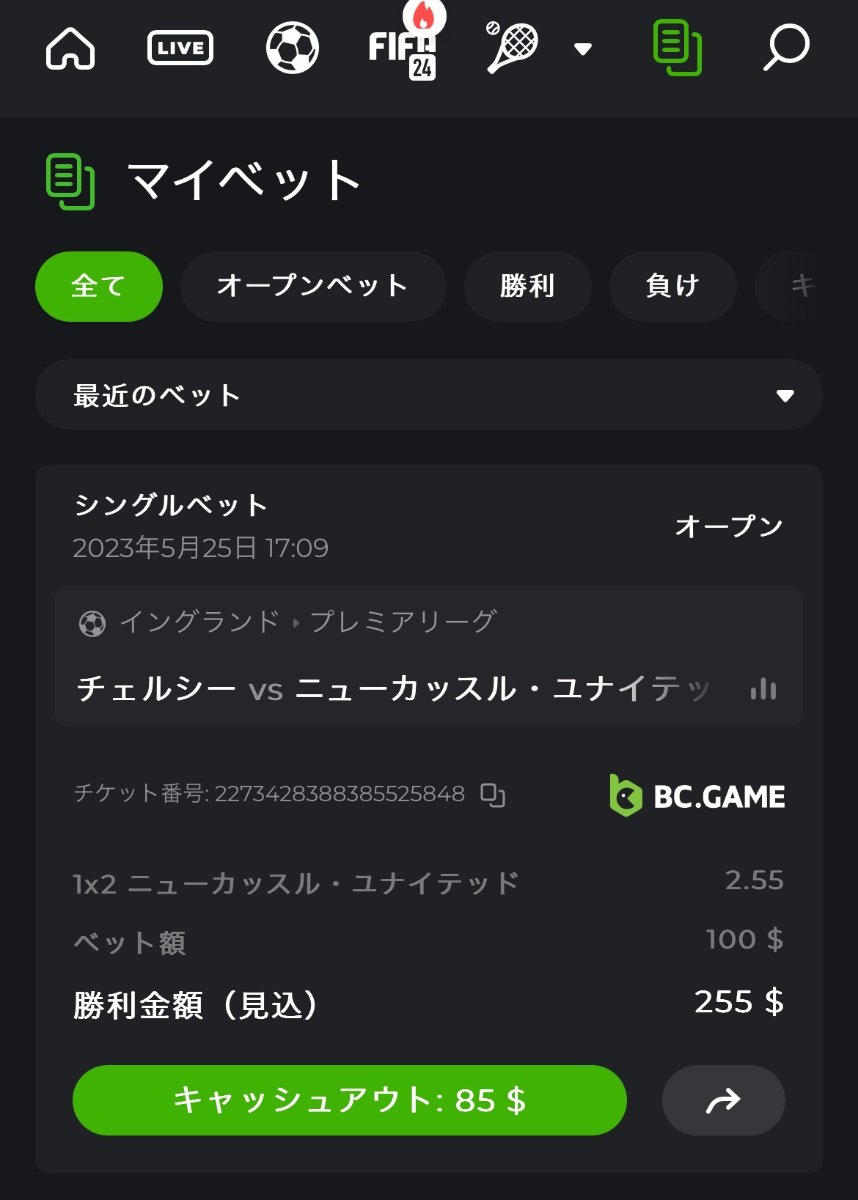Show only 負け bets
The width and height of the screenshot is (858, 1200).
672,286
